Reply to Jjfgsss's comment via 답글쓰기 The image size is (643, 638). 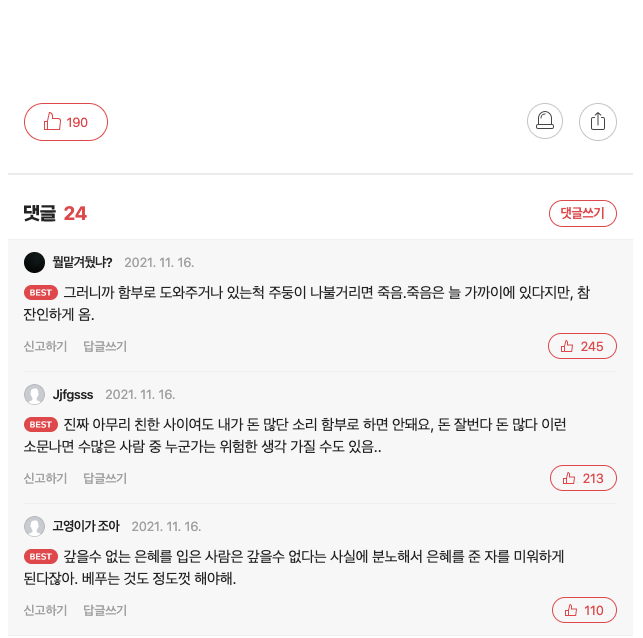coord(105,478)
